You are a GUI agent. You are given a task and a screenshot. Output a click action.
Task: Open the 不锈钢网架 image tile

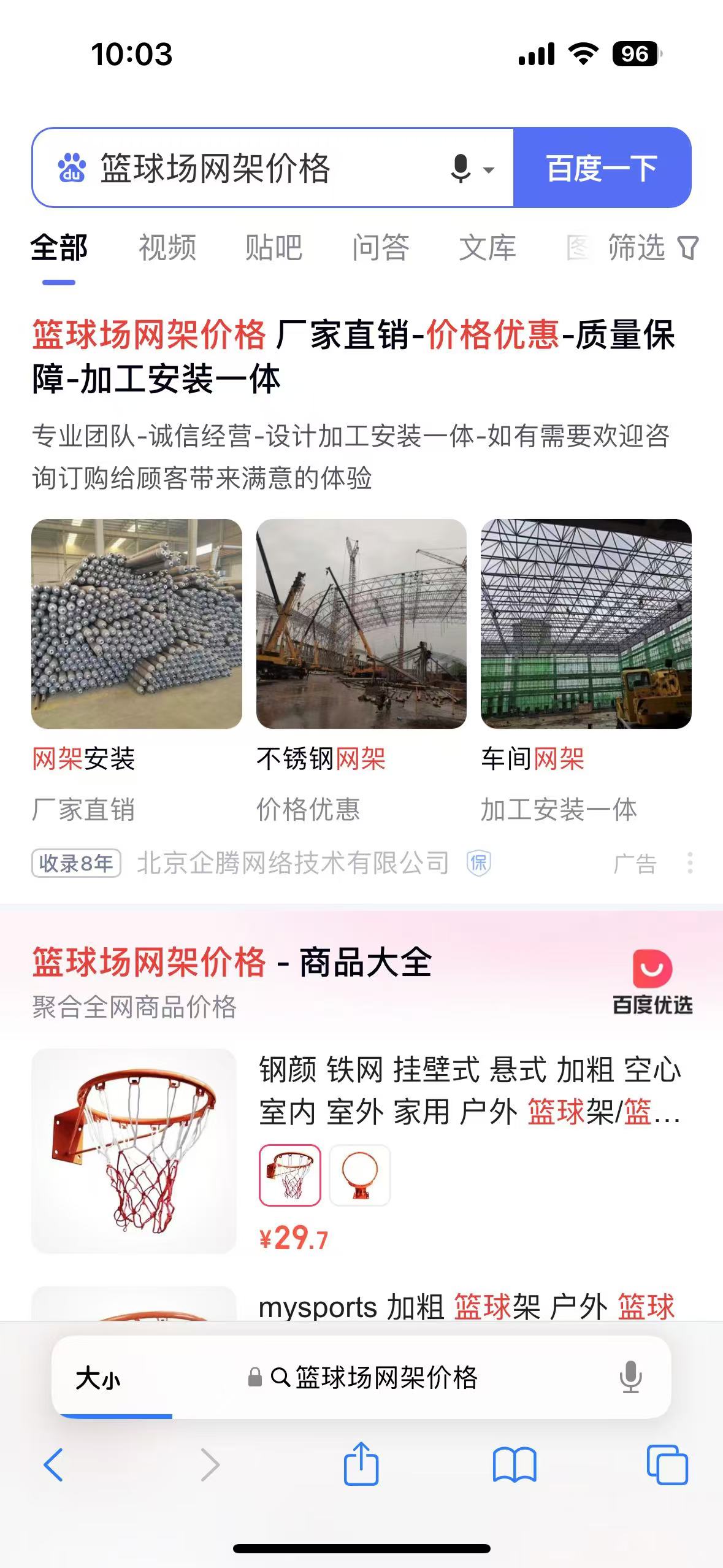click(x=361, y=624)
